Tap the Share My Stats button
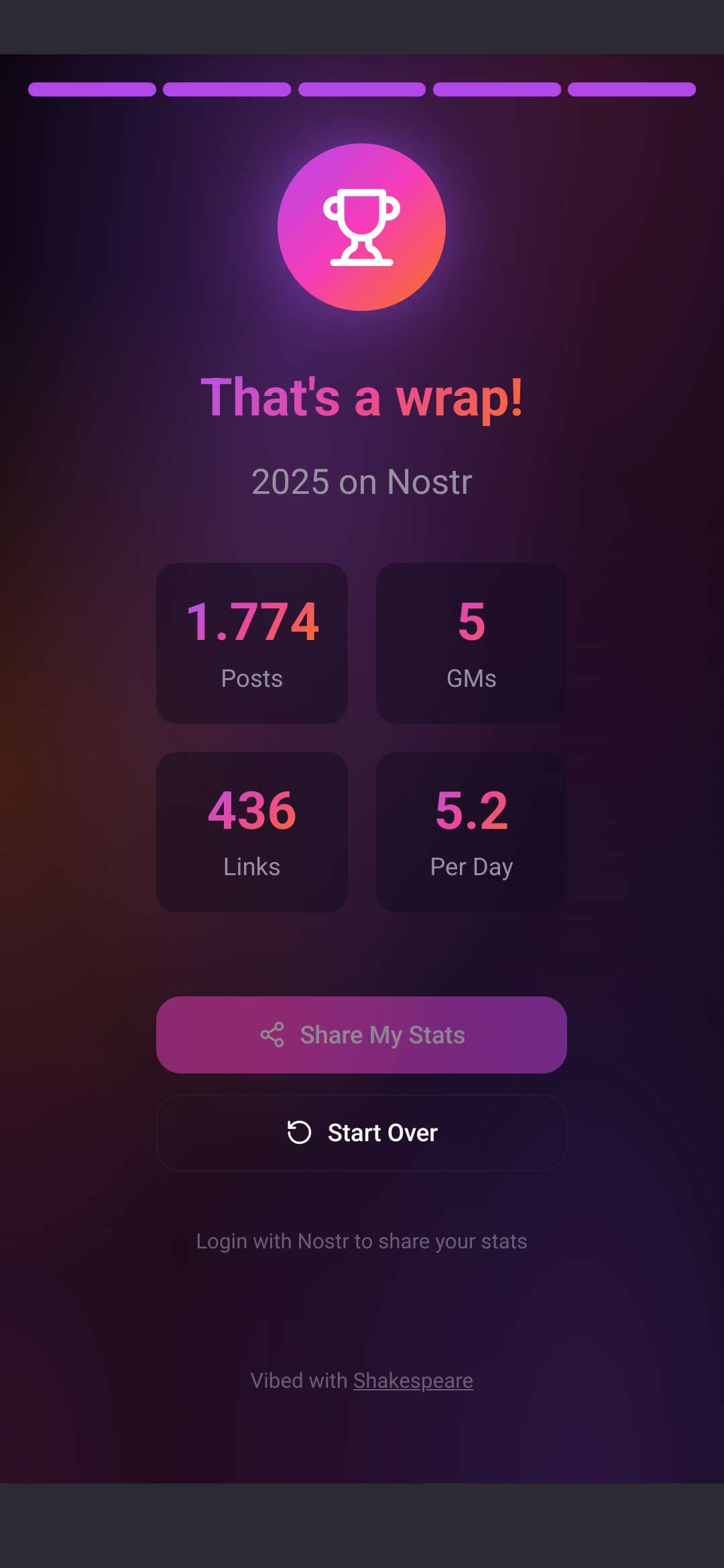This screenshot has width=724, height=1568. 361,1035
